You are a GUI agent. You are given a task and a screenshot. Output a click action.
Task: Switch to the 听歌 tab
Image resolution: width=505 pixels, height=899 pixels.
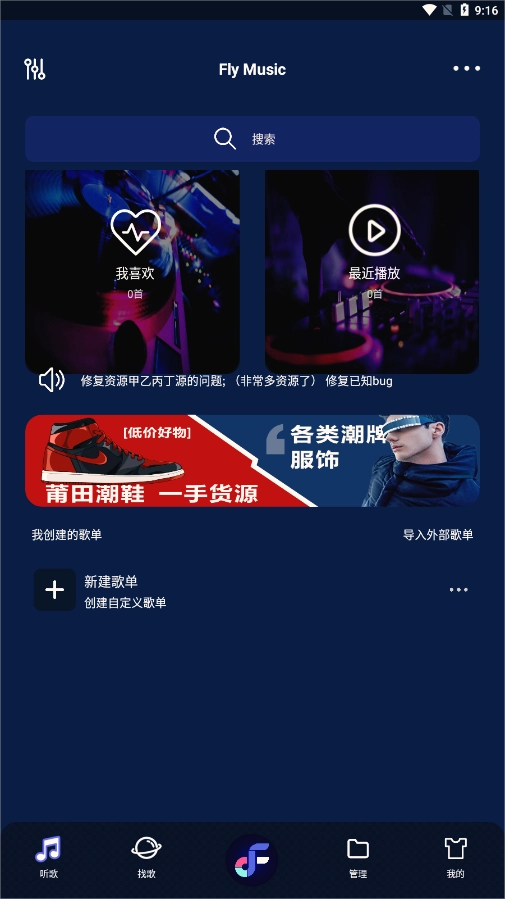click(x=49, y=858)
